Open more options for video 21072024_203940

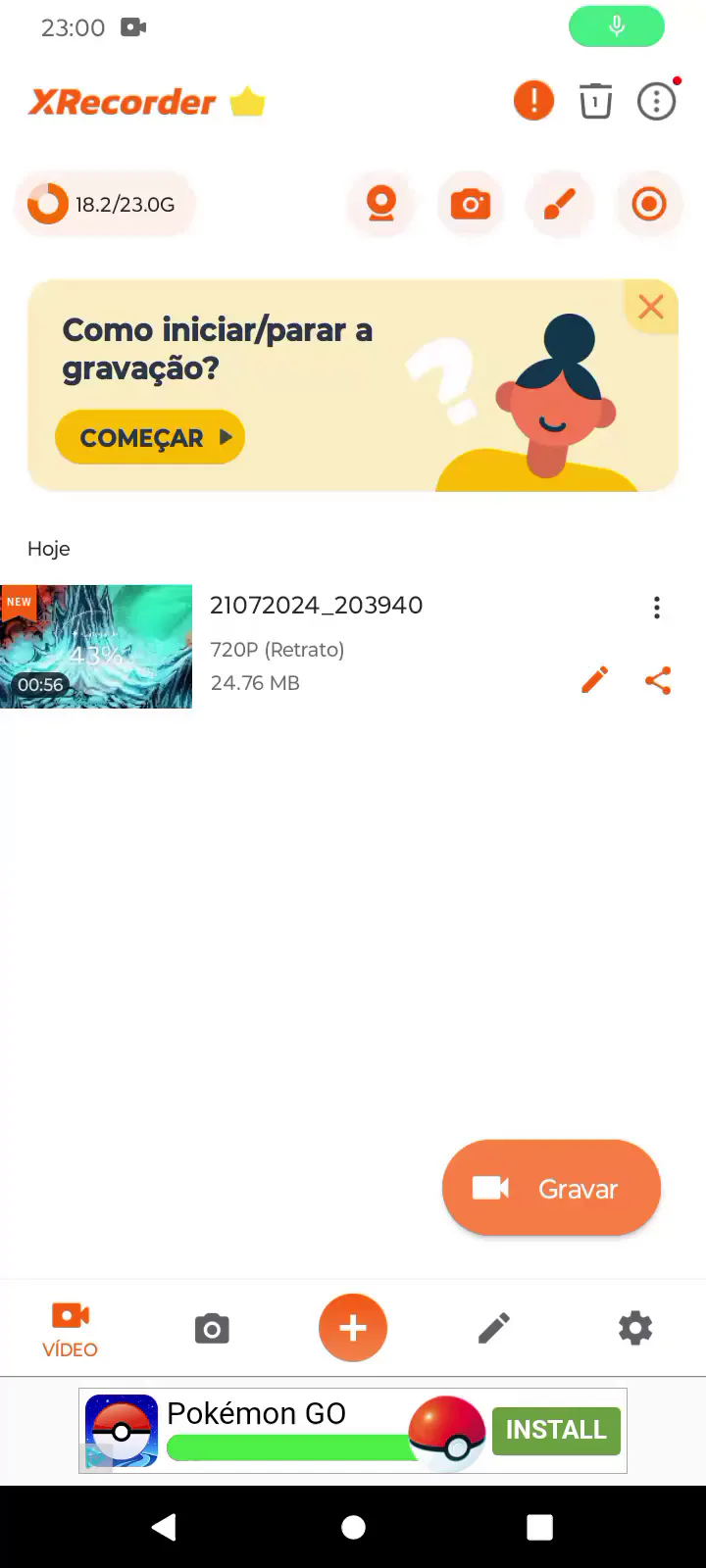point(657,608)
